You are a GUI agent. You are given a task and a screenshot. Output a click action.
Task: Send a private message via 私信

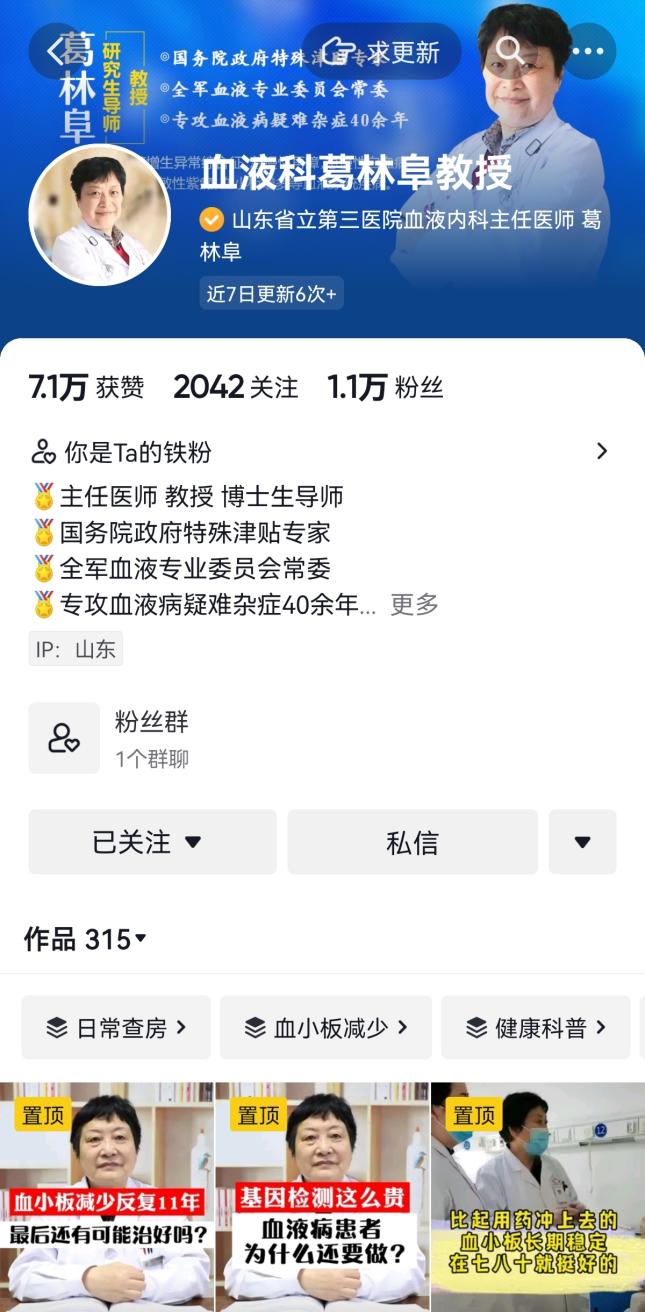tap(412, 842)
